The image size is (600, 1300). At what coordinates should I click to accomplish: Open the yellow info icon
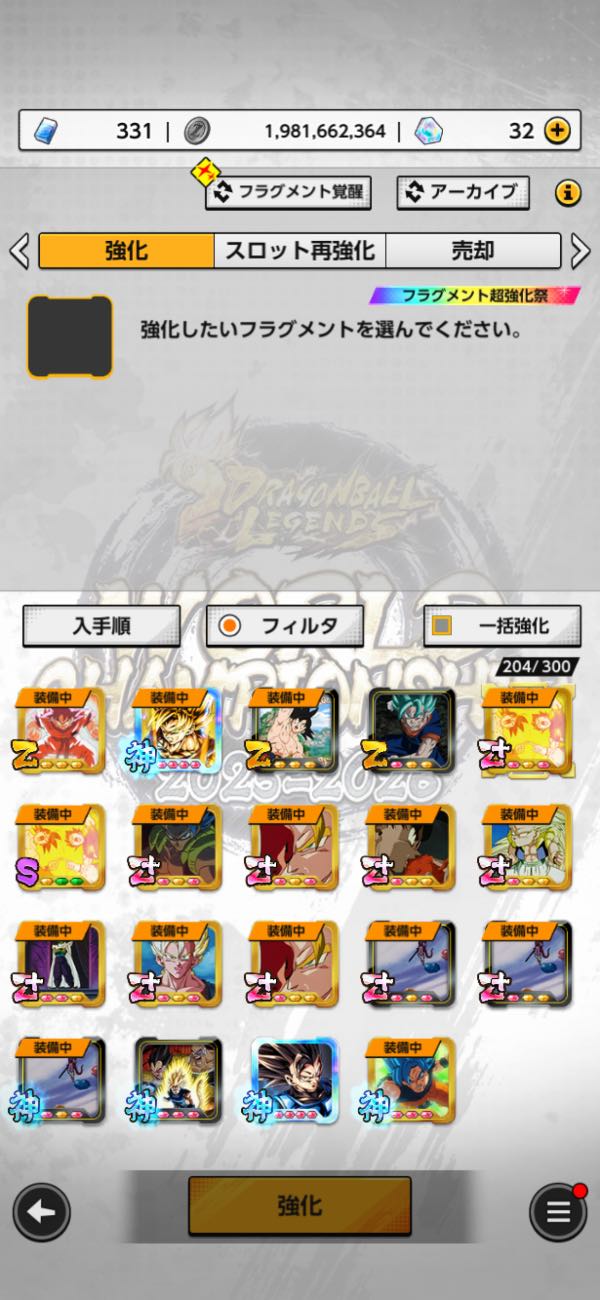[568, 192]
